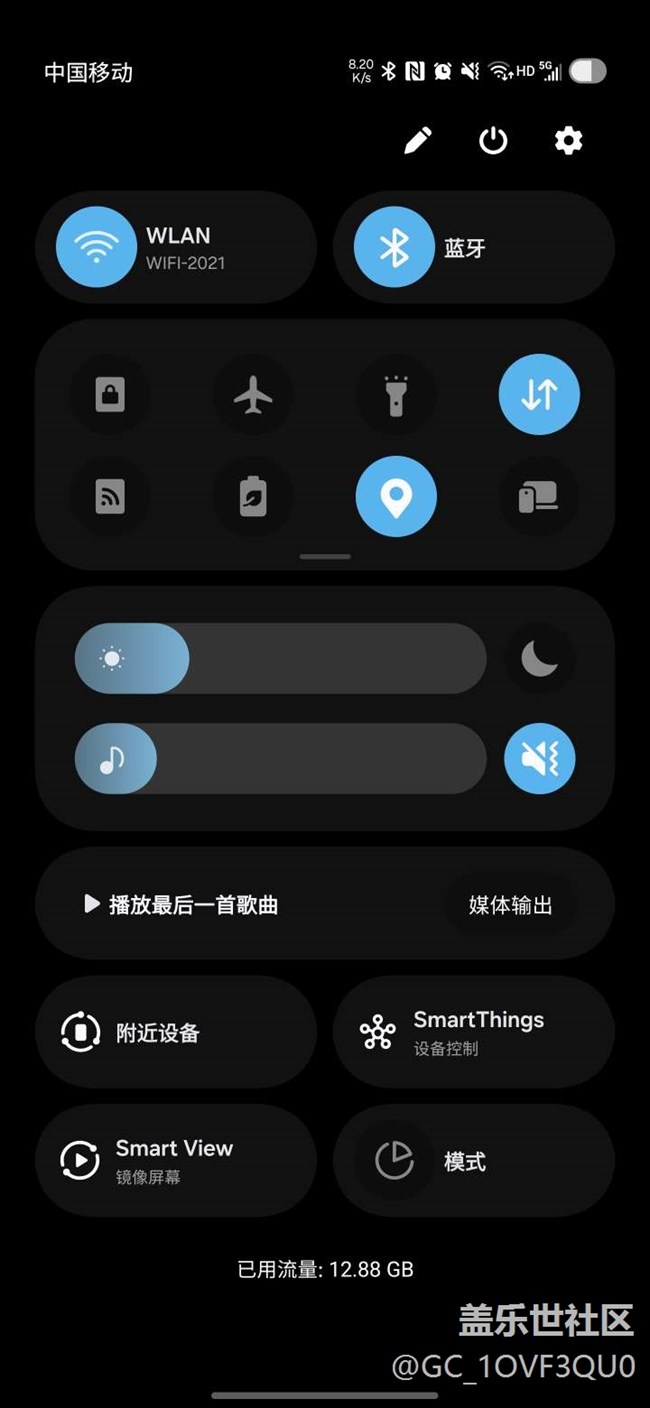Edit the quick settings panel layout
This screenshot has width=650, height=1408.
[x=418, y=140]
